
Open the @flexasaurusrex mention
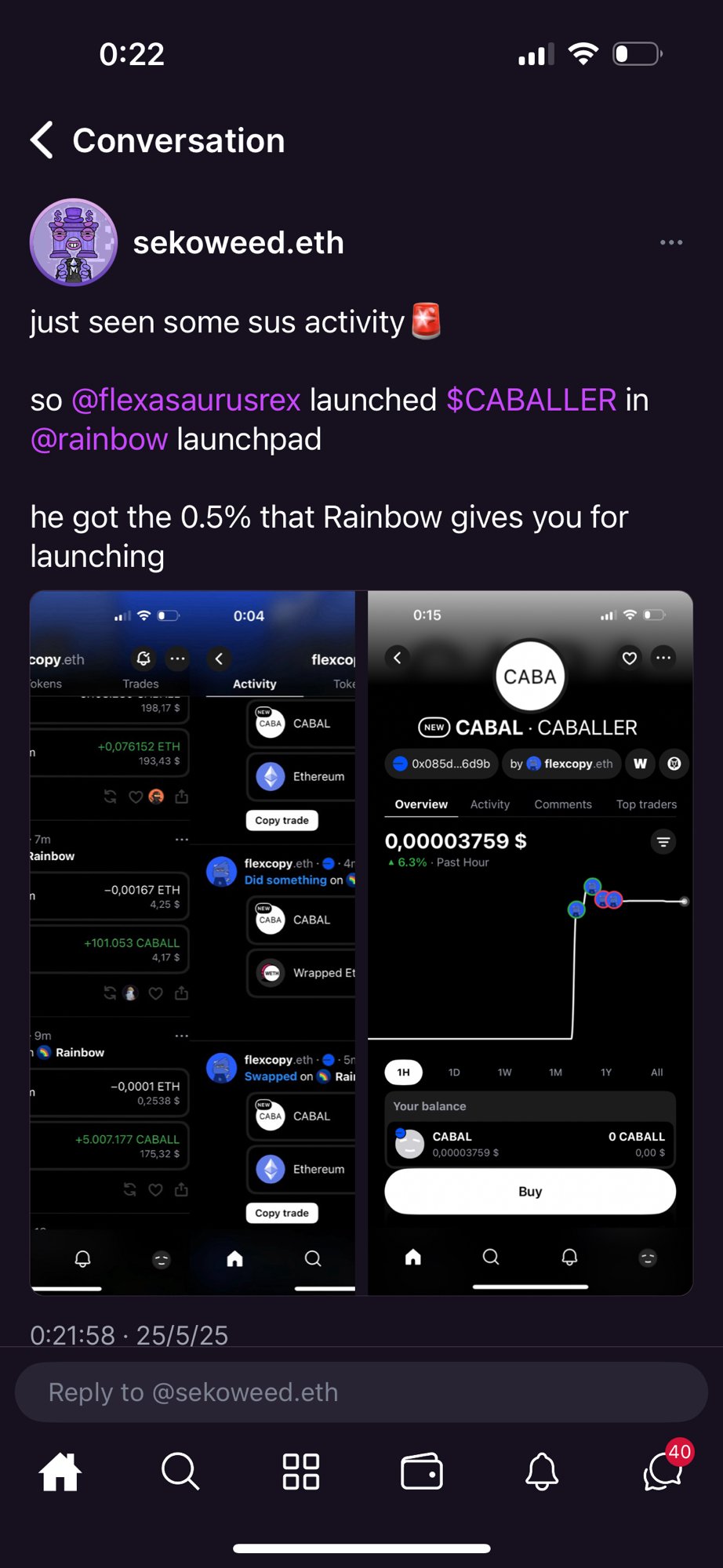click(x=186, y=401)
